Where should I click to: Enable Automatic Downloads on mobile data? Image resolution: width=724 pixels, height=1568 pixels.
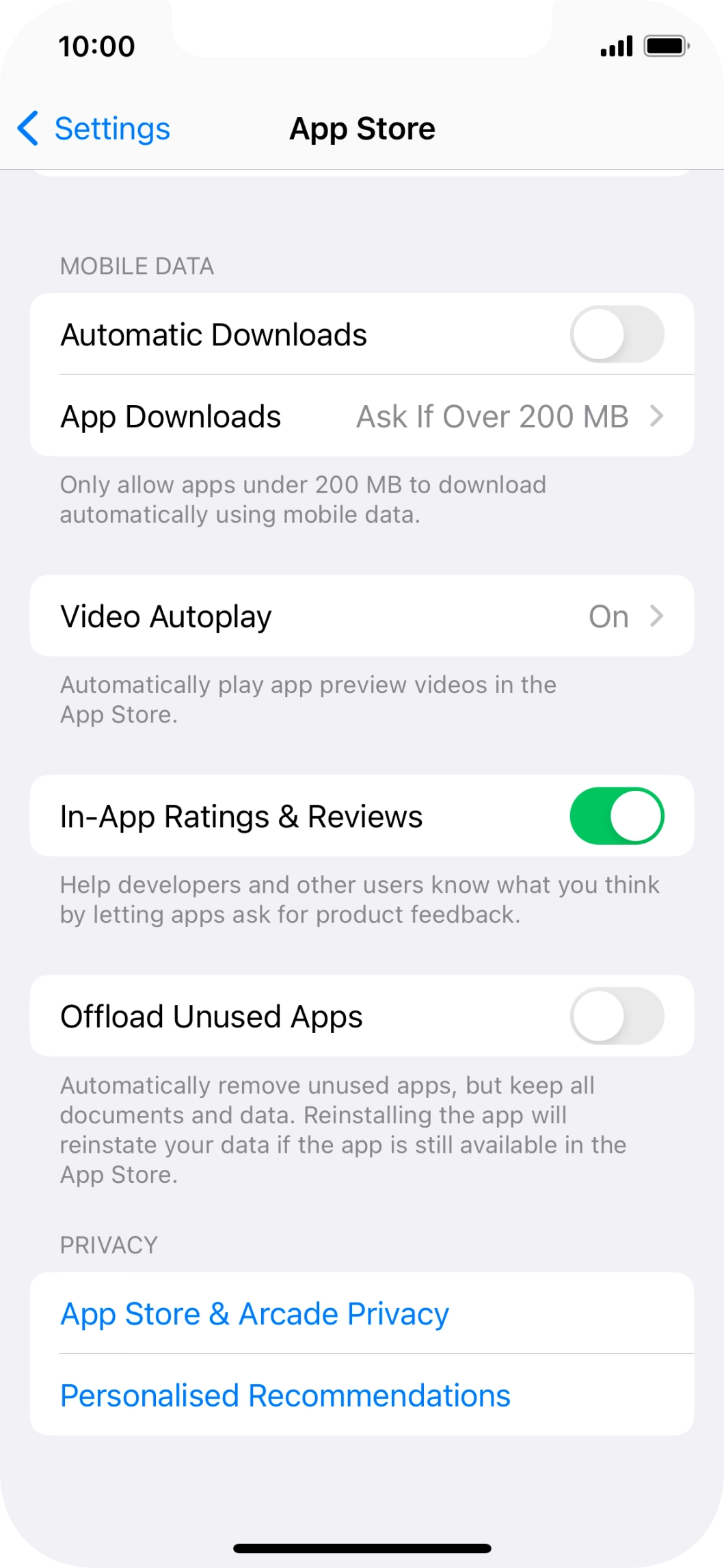pos(616,335)
